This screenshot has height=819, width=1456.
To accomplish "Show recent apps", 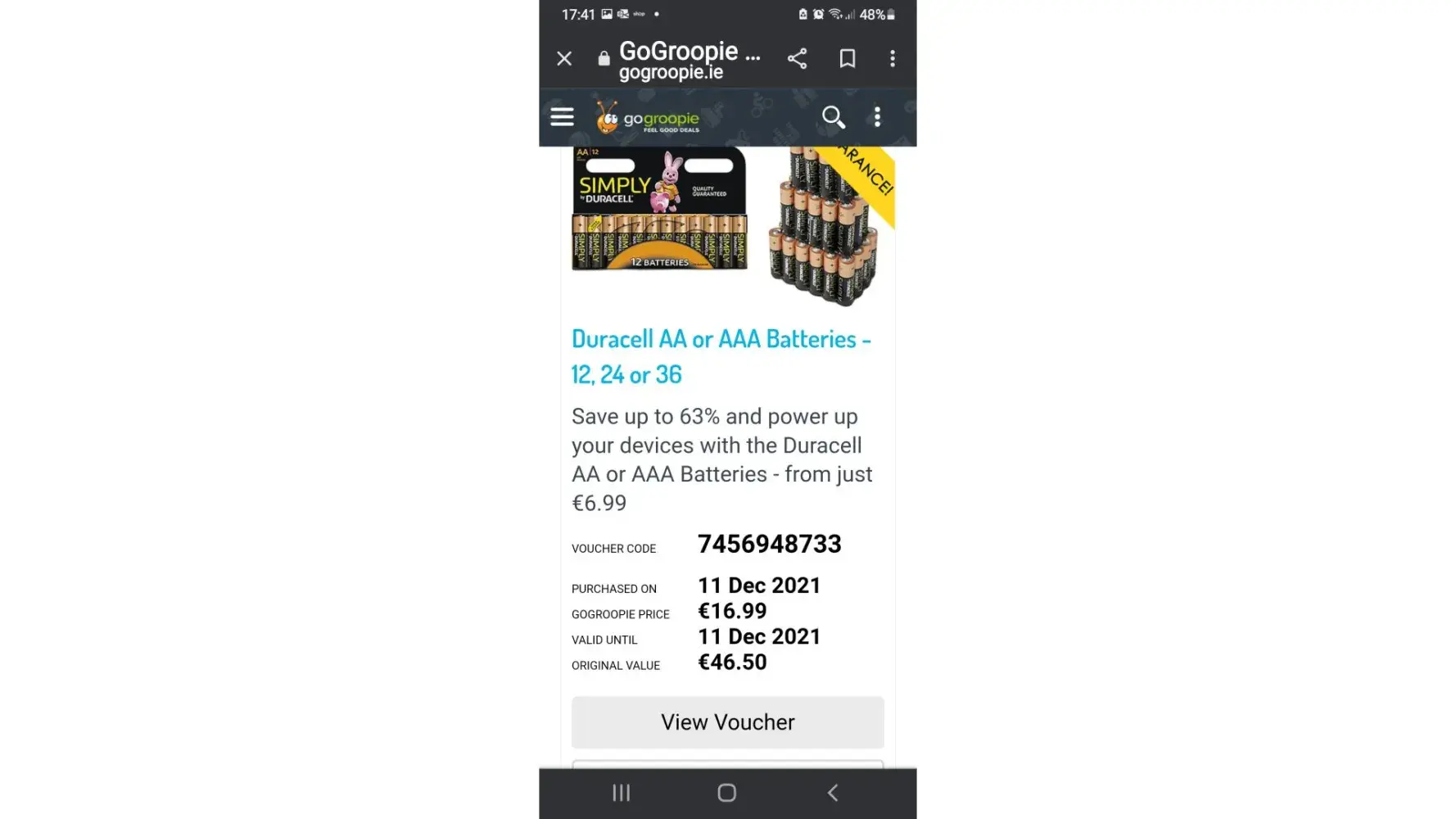I will point(622,793).
